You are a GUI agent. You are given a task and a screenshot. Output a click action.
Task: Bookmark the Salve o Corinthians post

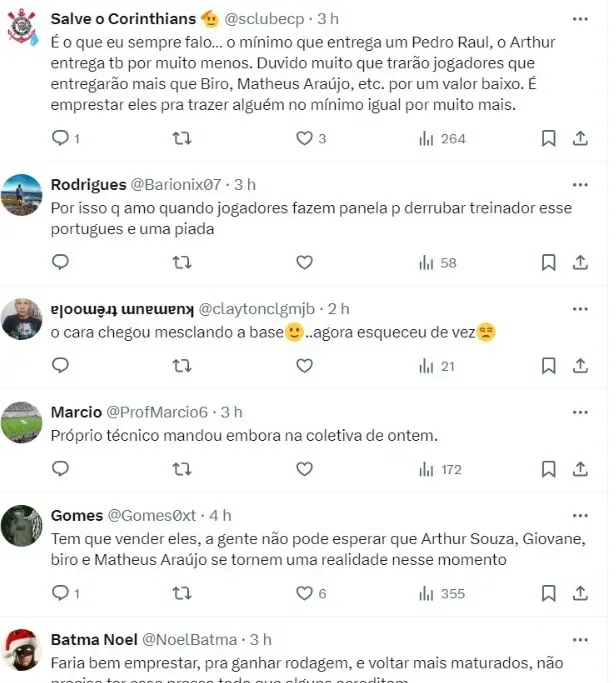(548, 139)
